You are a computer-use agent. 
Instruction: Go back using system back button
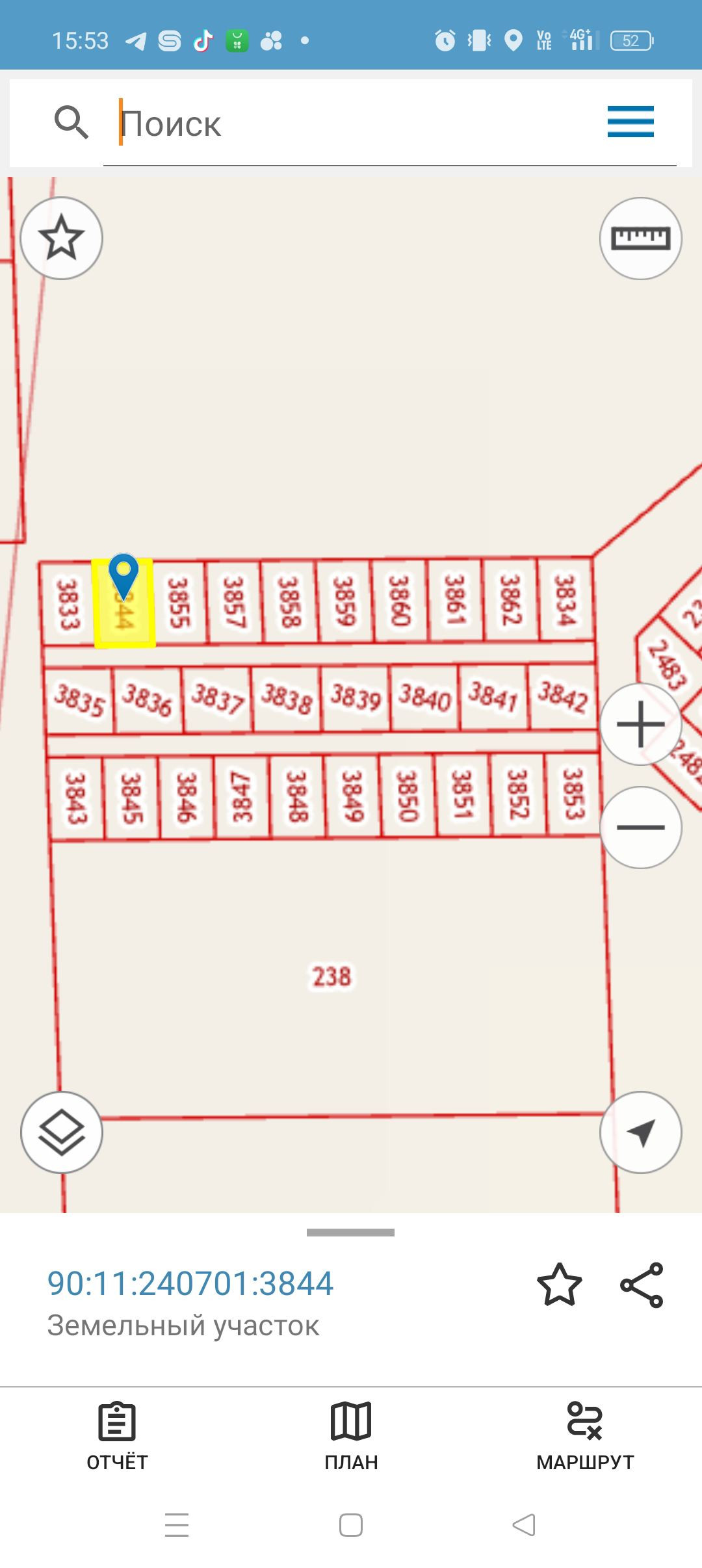[x=524, y=1525]
